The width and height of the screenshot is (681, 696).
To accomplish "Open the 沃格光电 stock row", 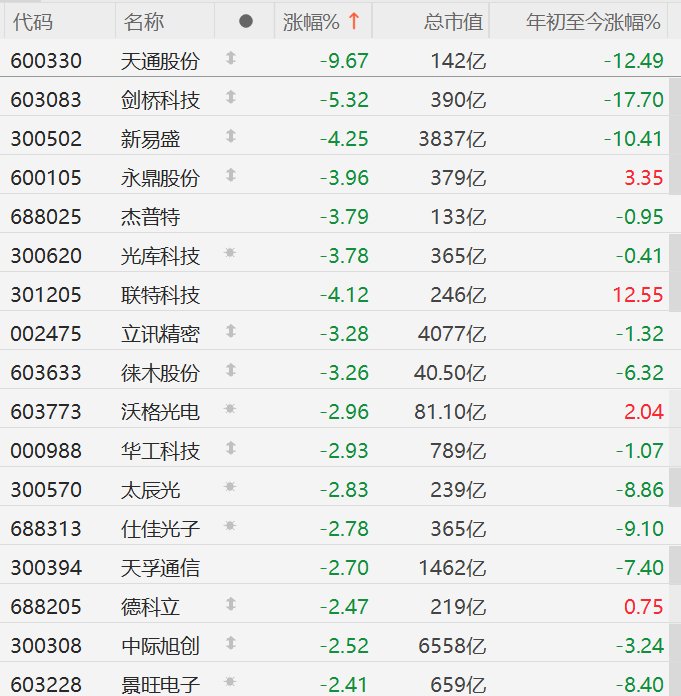I will point(160,412).
